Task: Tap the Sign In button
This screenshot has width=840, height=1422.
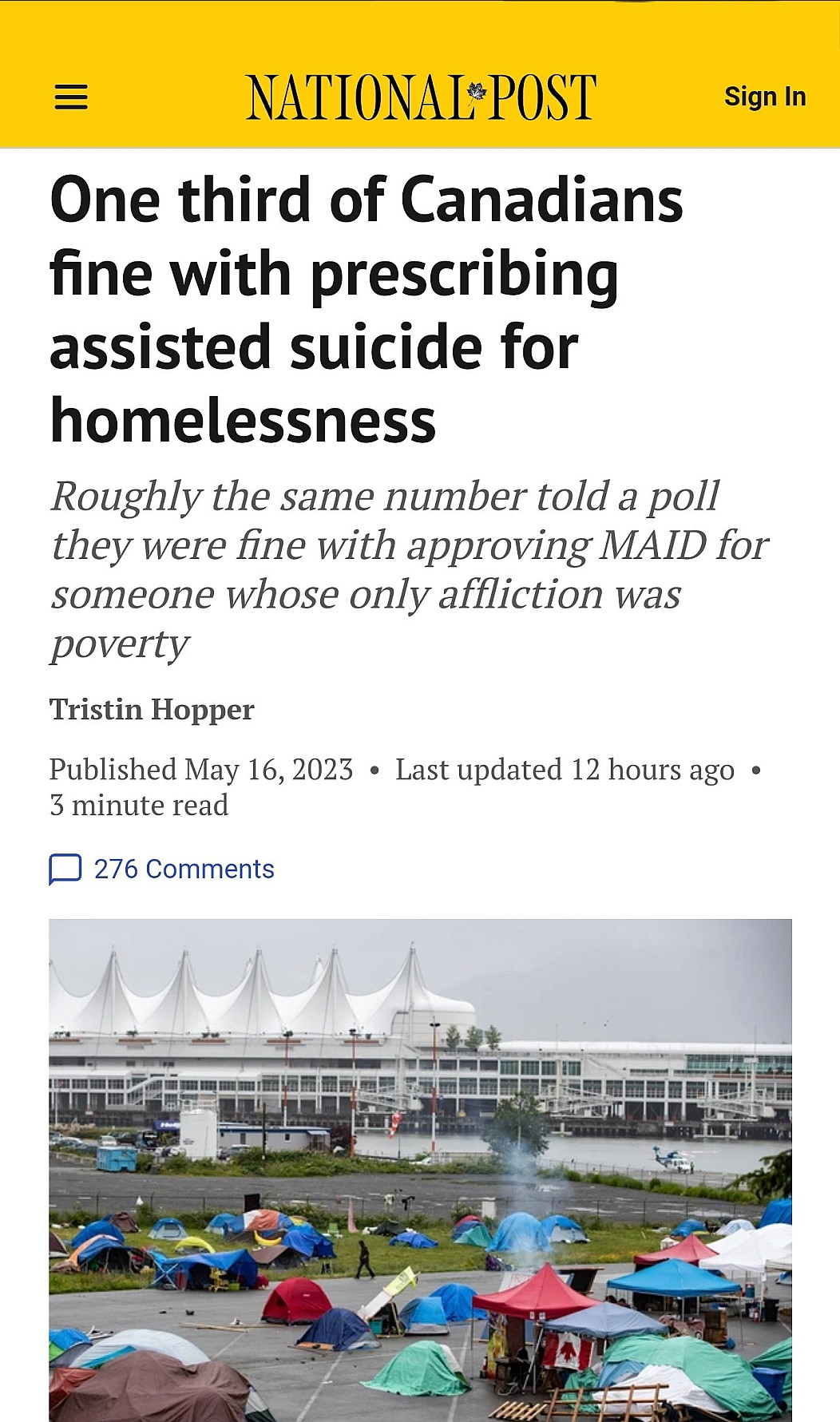Action: [764, 97]
